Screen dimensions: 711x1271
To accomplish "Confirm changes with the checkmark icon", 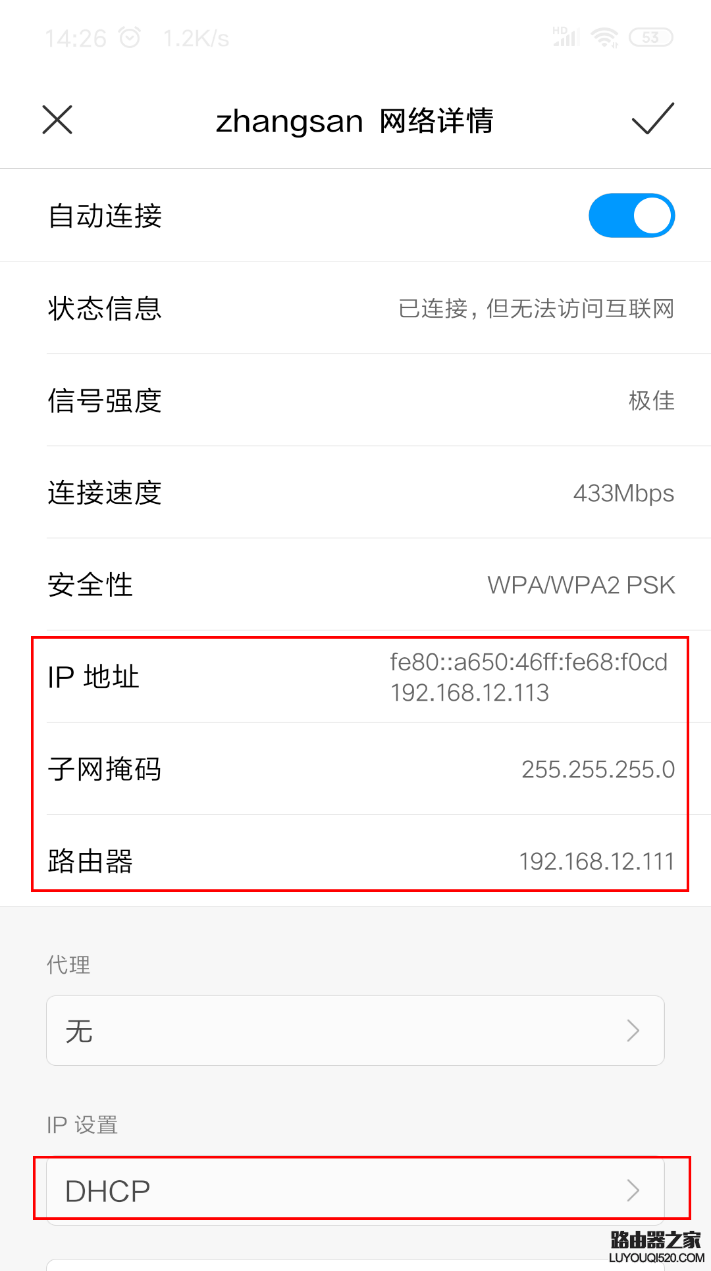I will coord(653,119).
